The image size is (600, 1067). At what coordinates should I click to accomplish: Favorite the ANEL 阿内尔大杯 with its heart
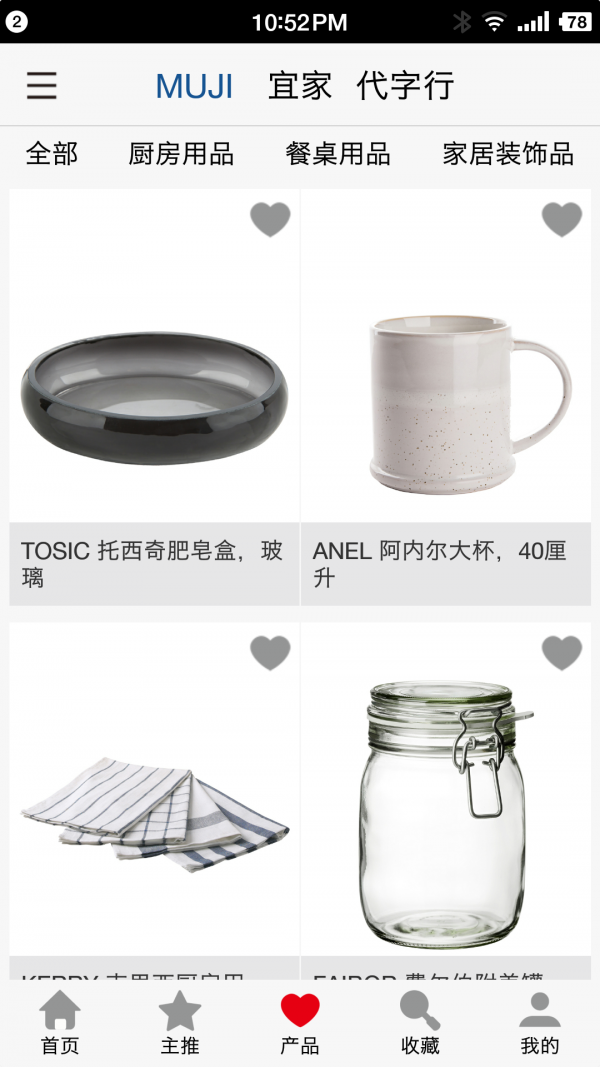point(562,219)
